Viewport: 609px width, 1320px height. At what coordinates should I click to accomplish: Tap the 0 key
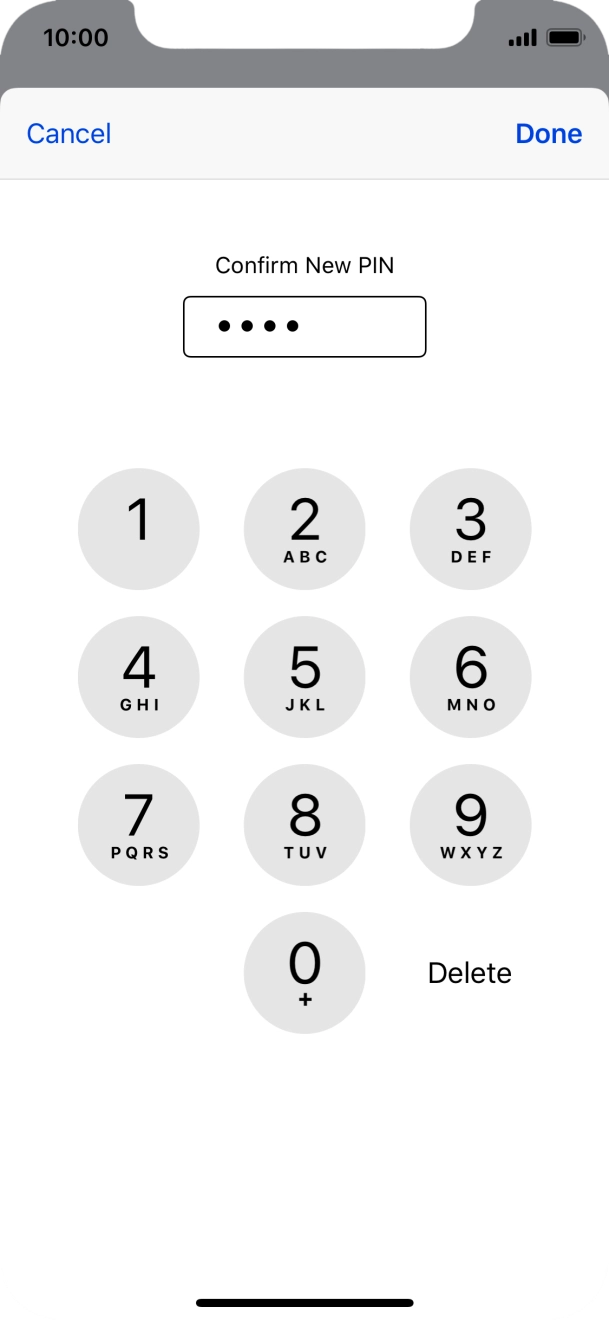(x=305, y=973)
